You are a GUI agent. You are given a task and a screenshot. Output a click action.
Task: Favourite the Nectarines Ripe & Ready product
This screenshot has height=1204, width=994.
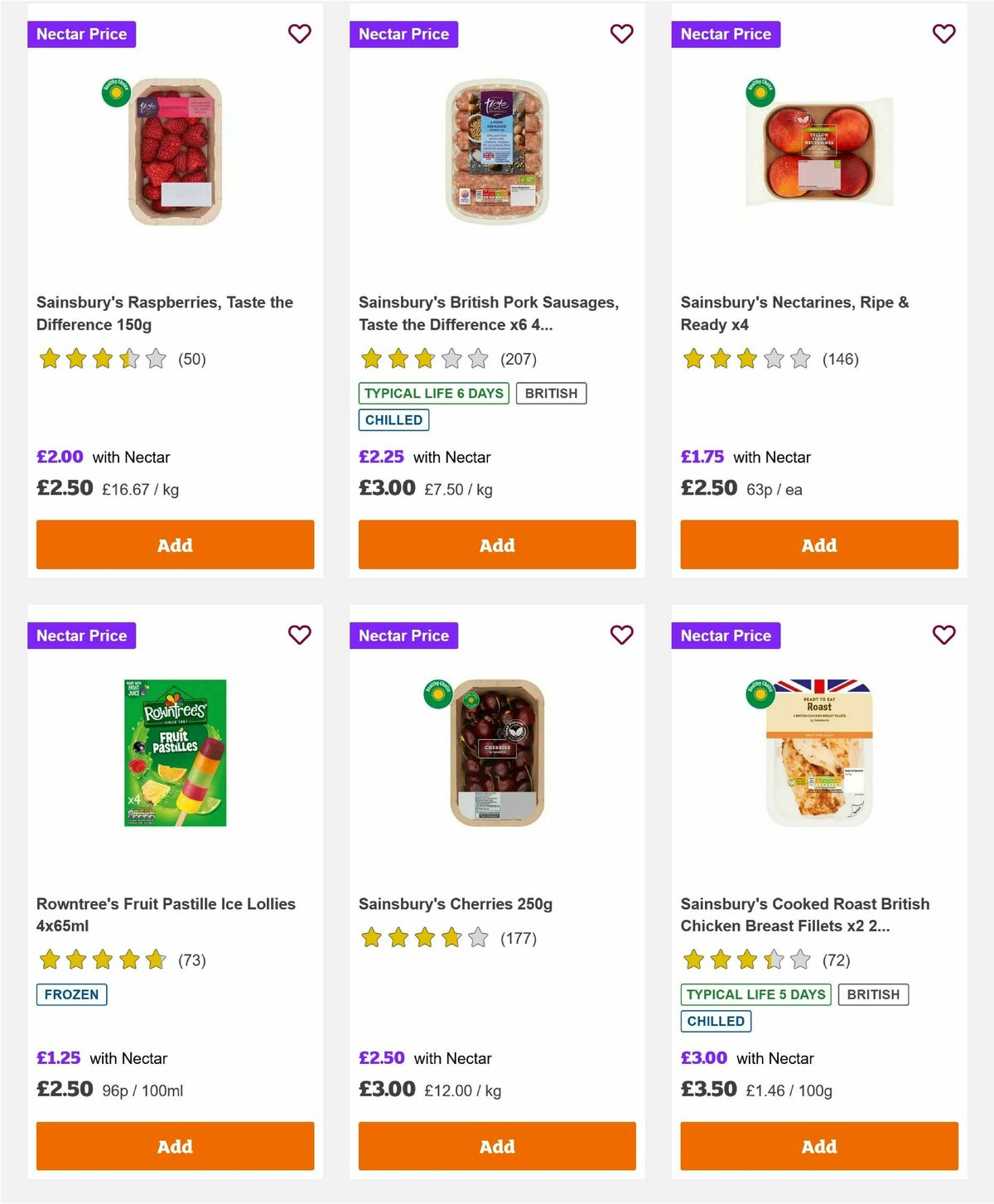click(x=943, y=34)
